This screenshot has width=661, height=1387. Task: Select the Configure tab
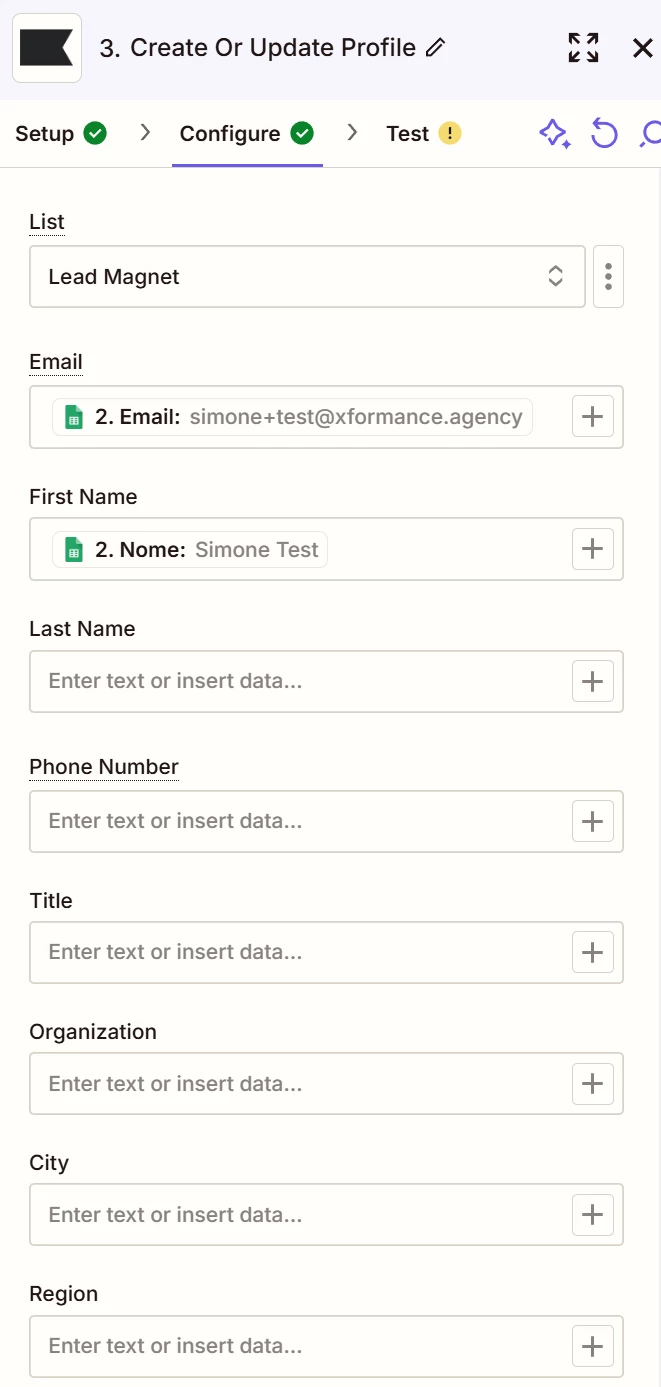tap(247, 133)
